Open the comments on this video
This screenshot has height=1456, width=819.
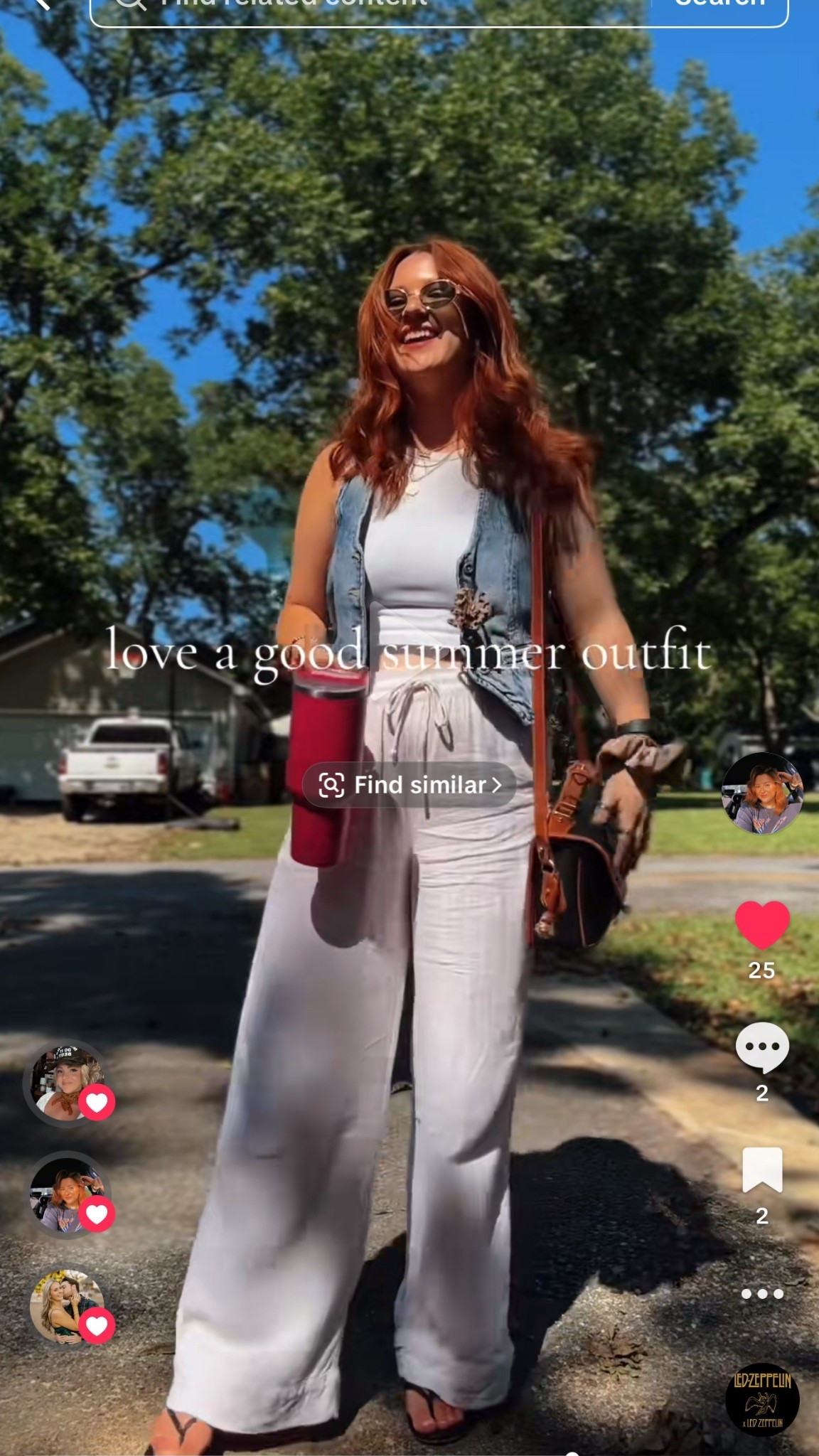click(x=761, y=1048)
